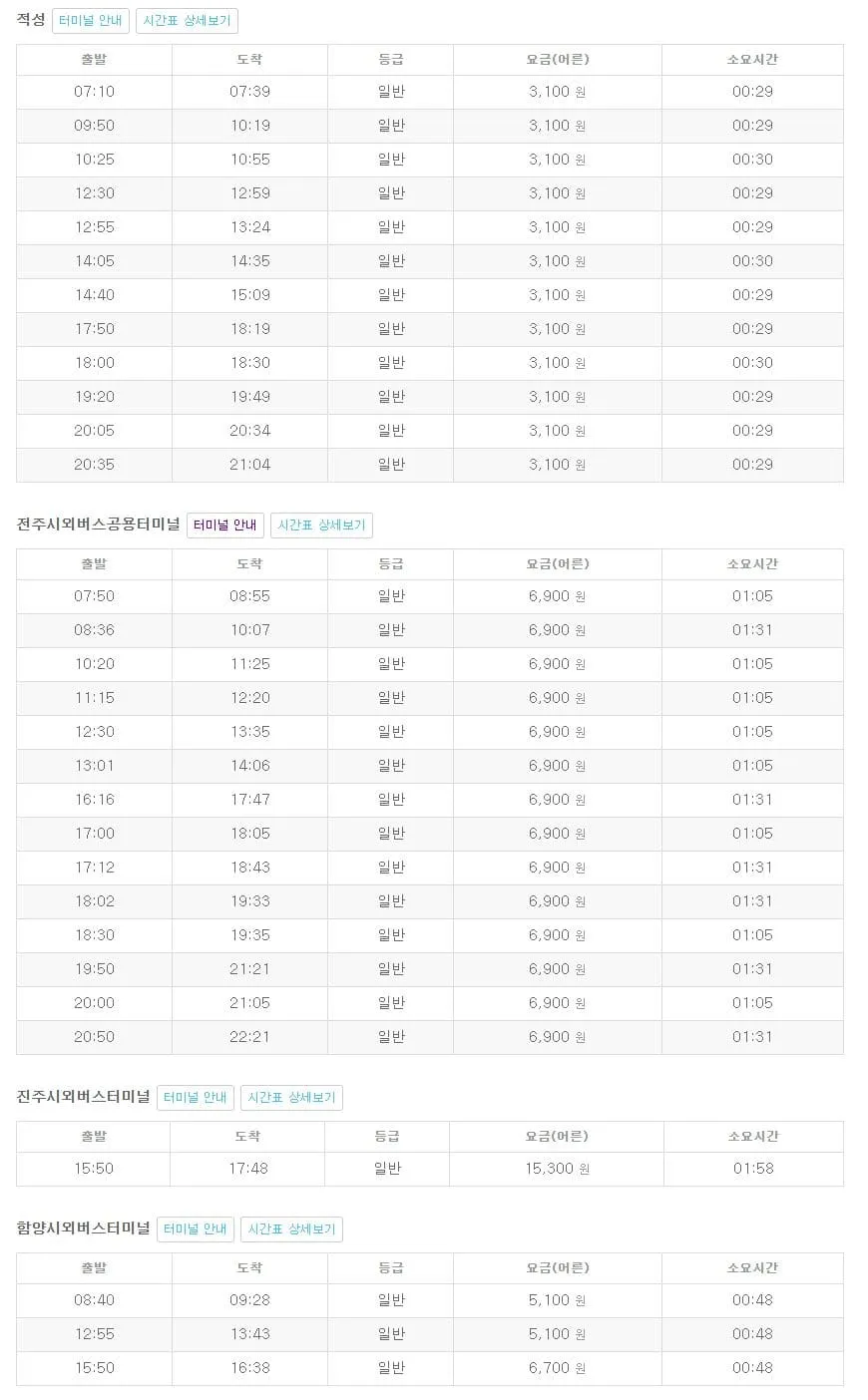Image resolution: width=868 pixels, height=1400 pixels.
Task: Click the 요금(어른) header in 전주 table
Action: (x=557, y=562)
